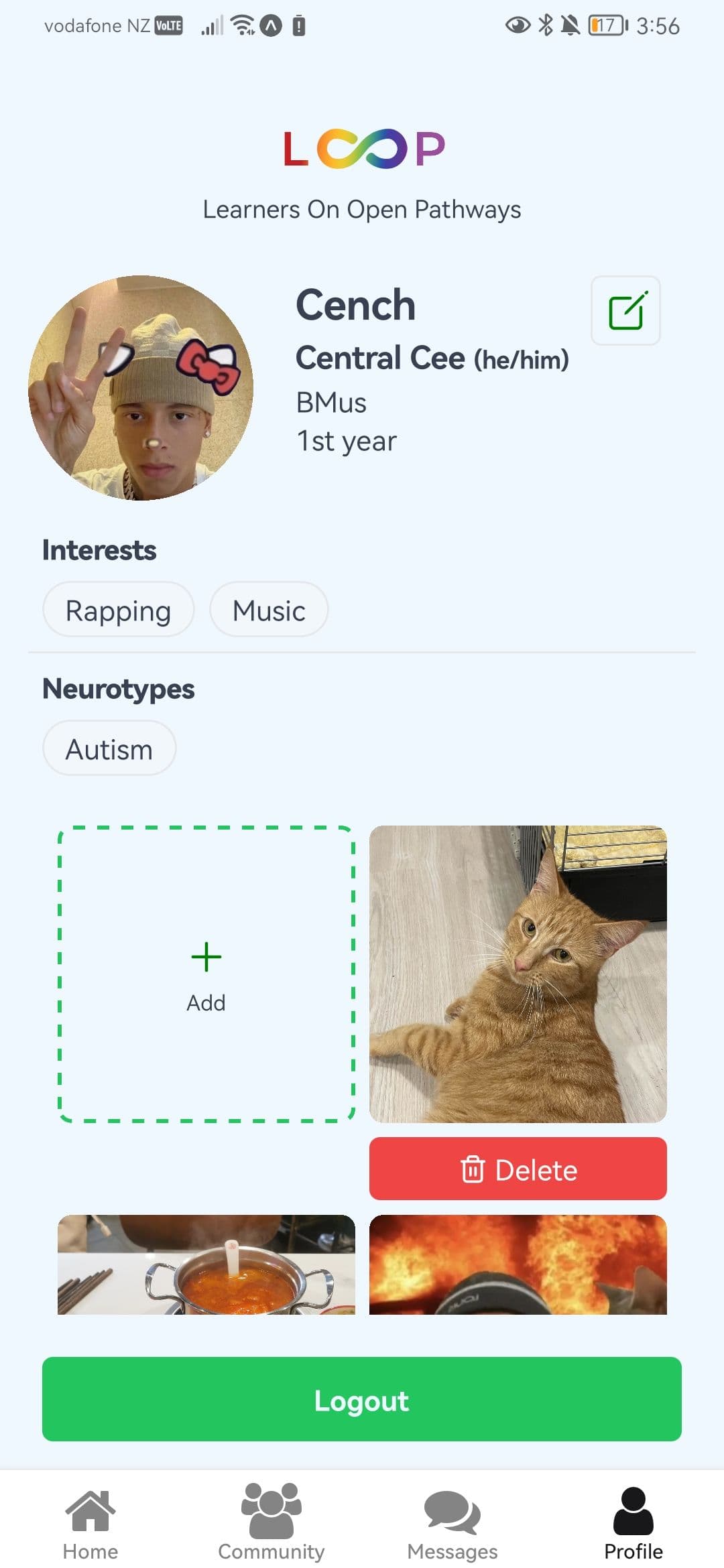
Task: Switch to the Home tab
Action: pyautogui.click(x=90, y=1522)
